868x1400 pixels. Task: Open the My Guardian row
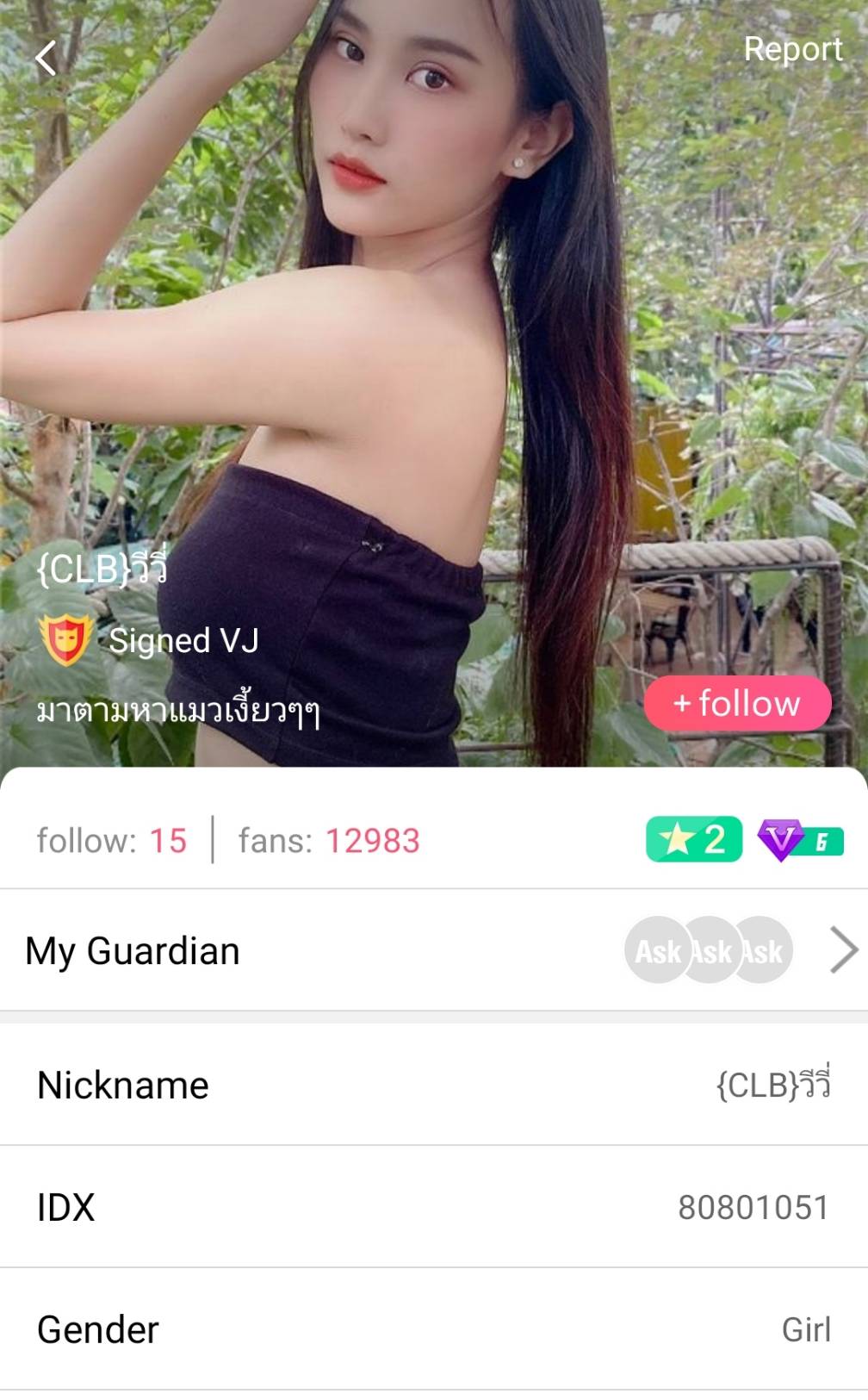434,950
